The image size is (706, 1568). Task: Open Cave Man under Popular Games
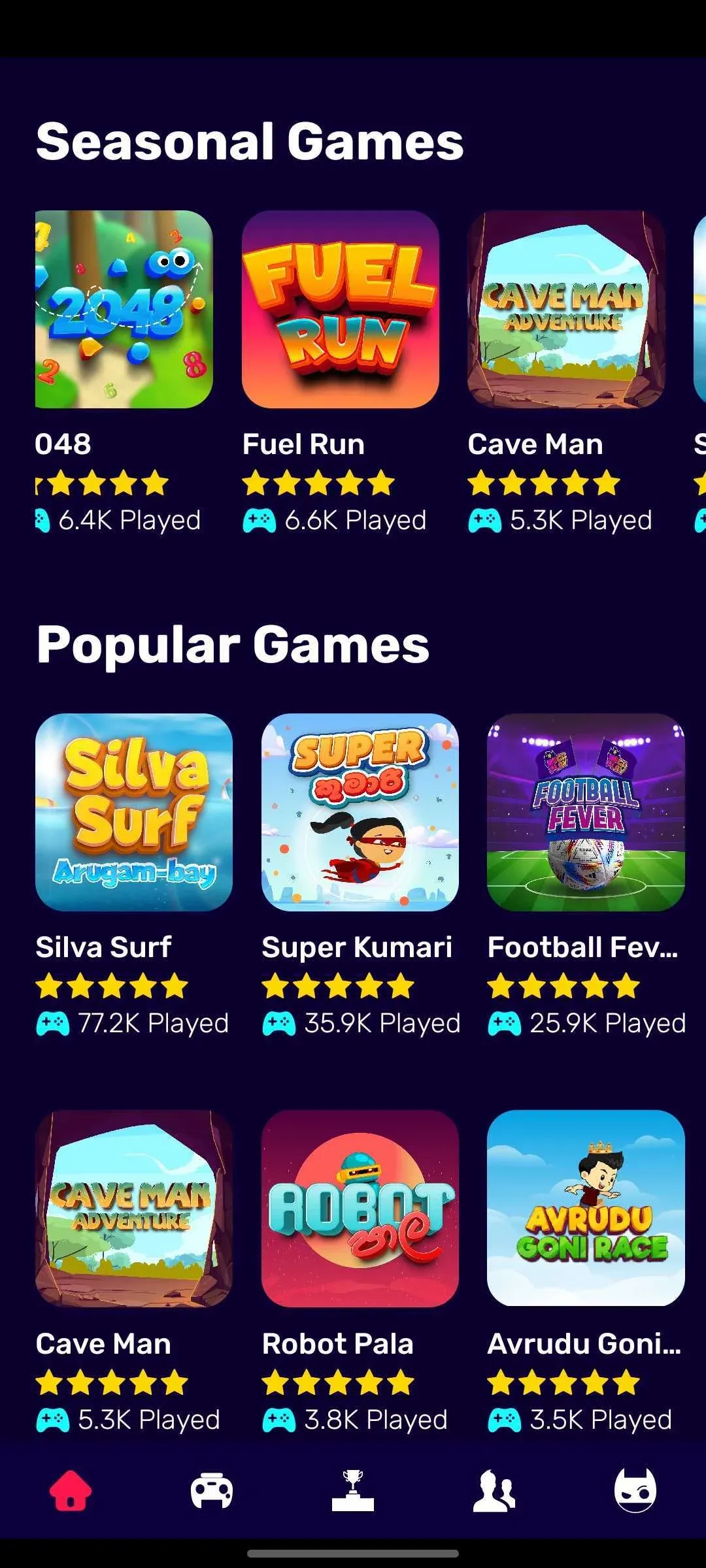(x=134, y=1209)
